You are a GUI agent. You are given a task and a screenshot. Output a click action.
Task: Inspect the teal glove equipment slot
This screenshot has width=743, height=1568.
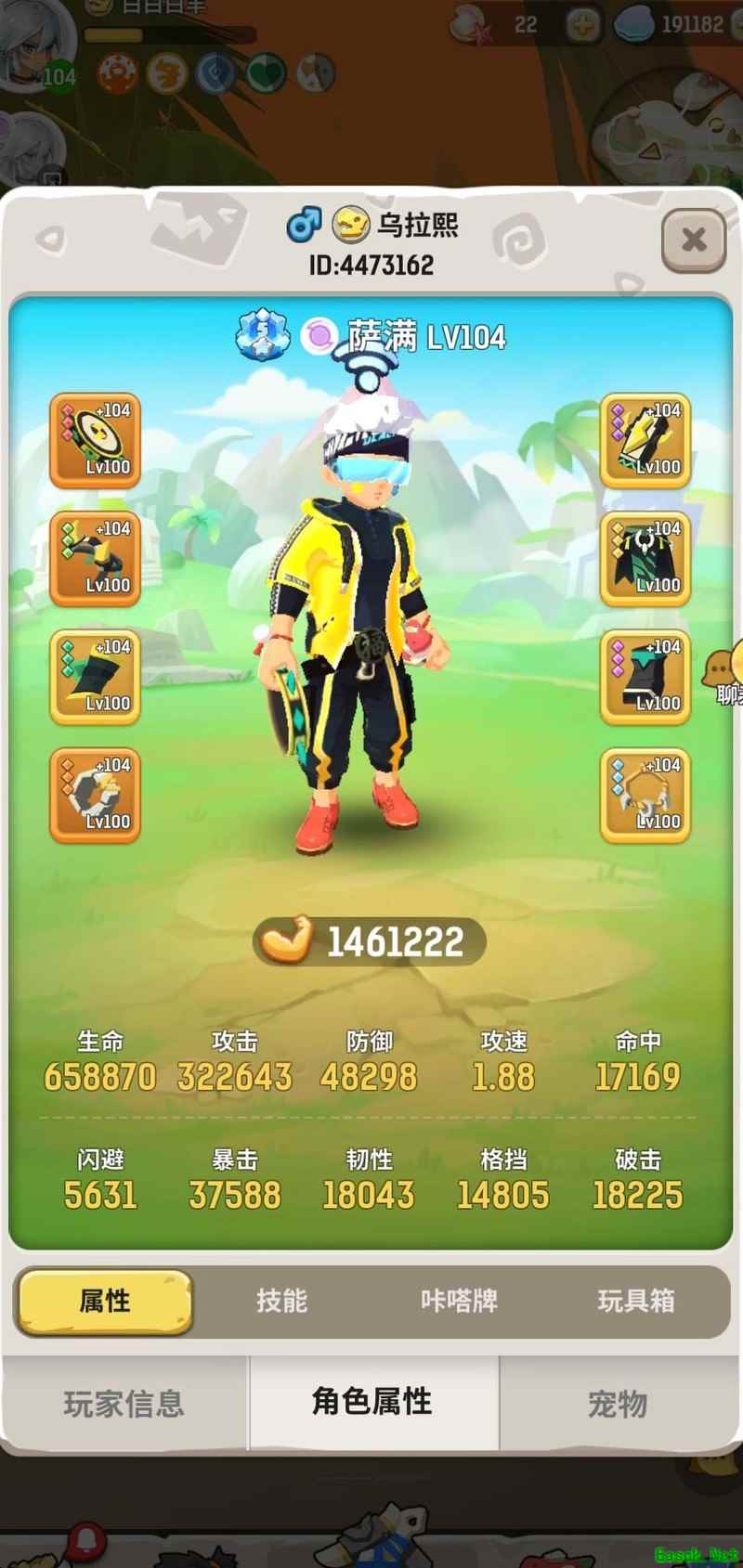point(645,677)
